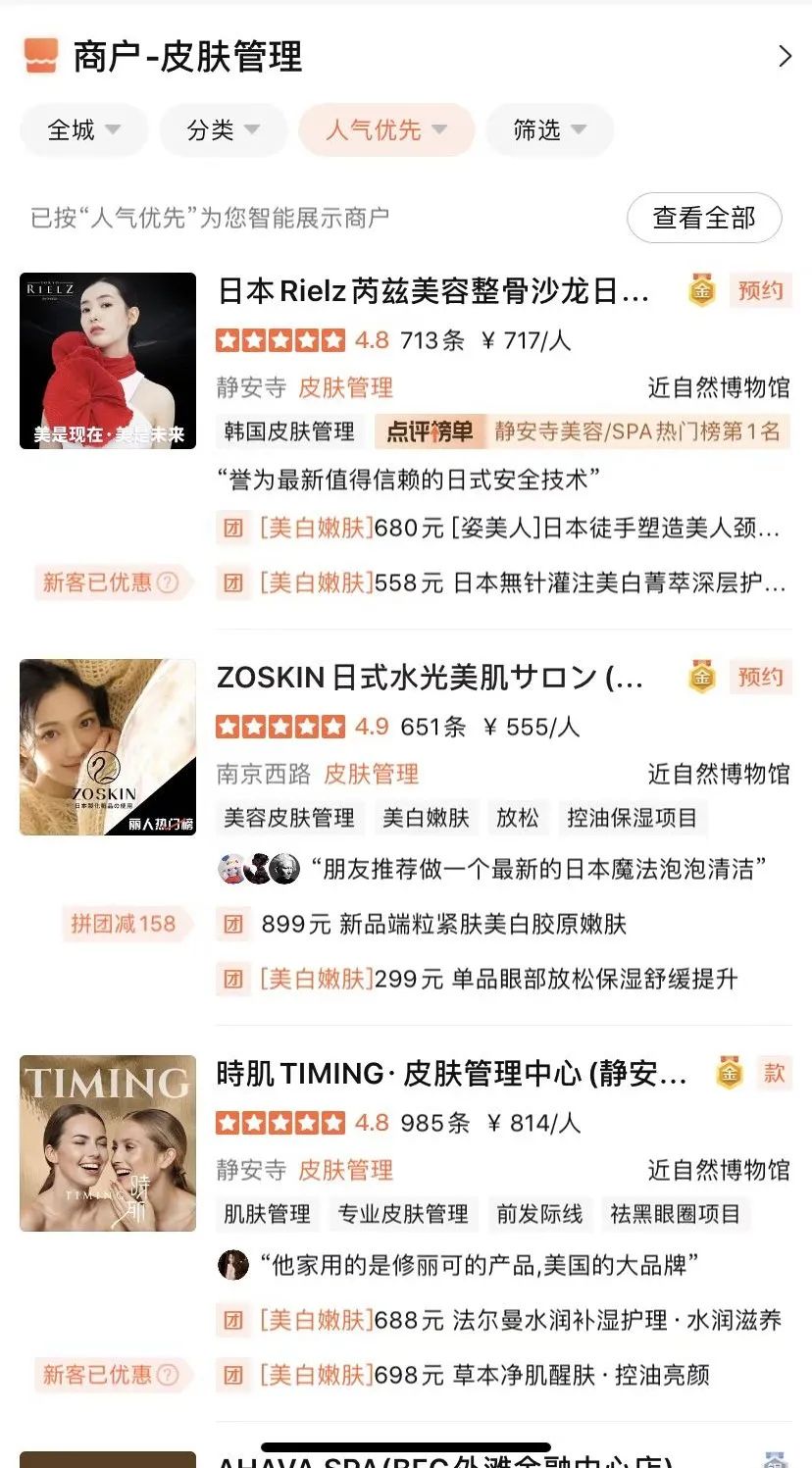Click the question mark on 新客已优惠 label
Viewport: 812px width, 1468px height.
coord(169,582)
